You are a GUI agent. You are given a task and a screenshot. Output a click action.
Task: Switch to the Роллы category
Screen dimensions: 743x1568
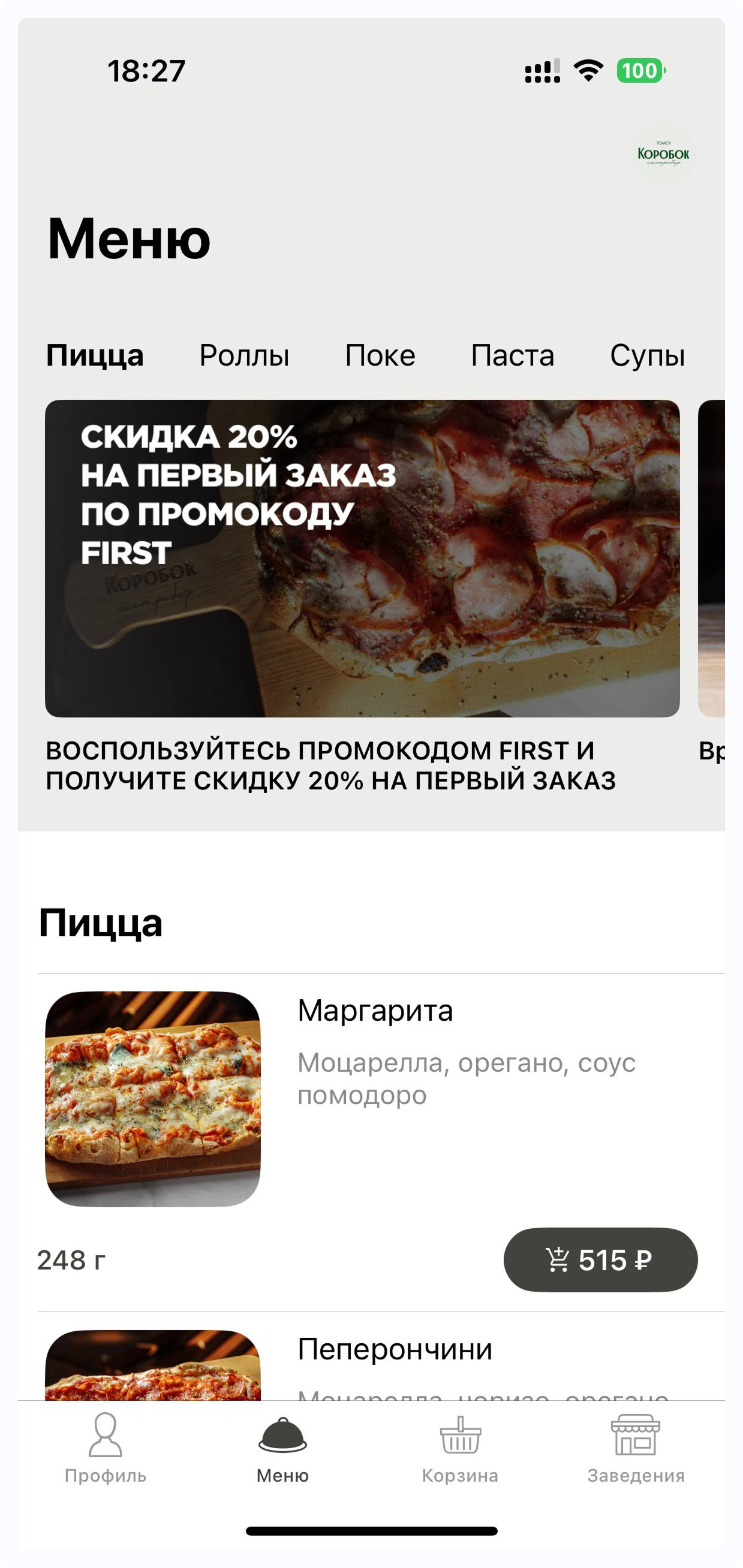tap(244, 355)
